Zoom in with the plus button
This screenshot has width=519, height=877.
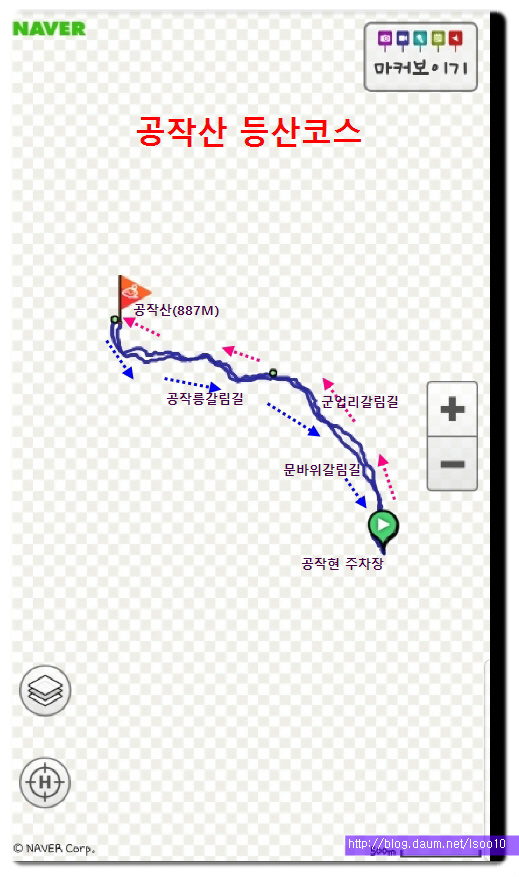(x=452, y=409)
